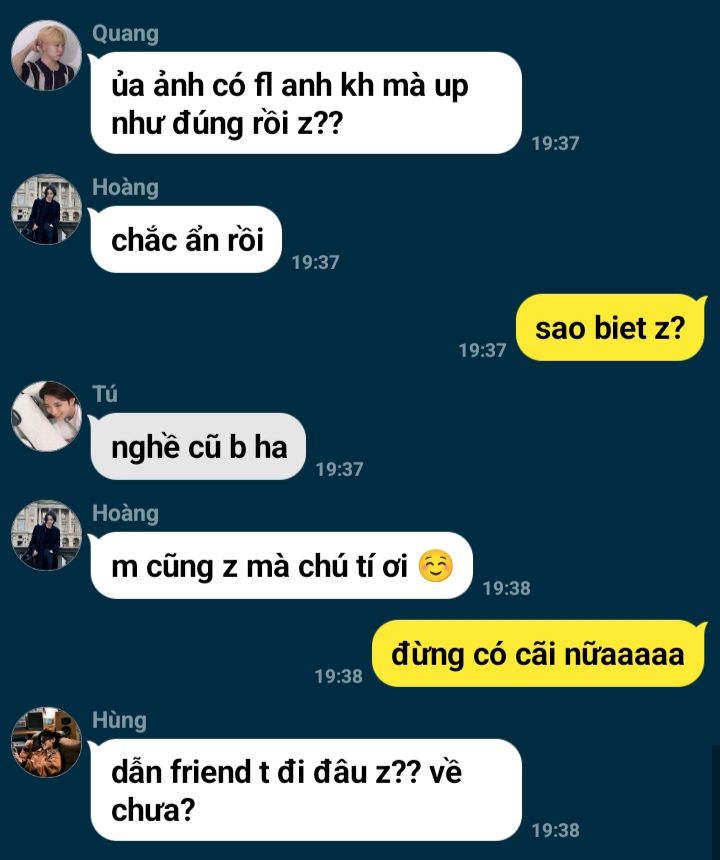View Tú's profile avatar
The image size is (720, 860).
click(x=46, y=416)
